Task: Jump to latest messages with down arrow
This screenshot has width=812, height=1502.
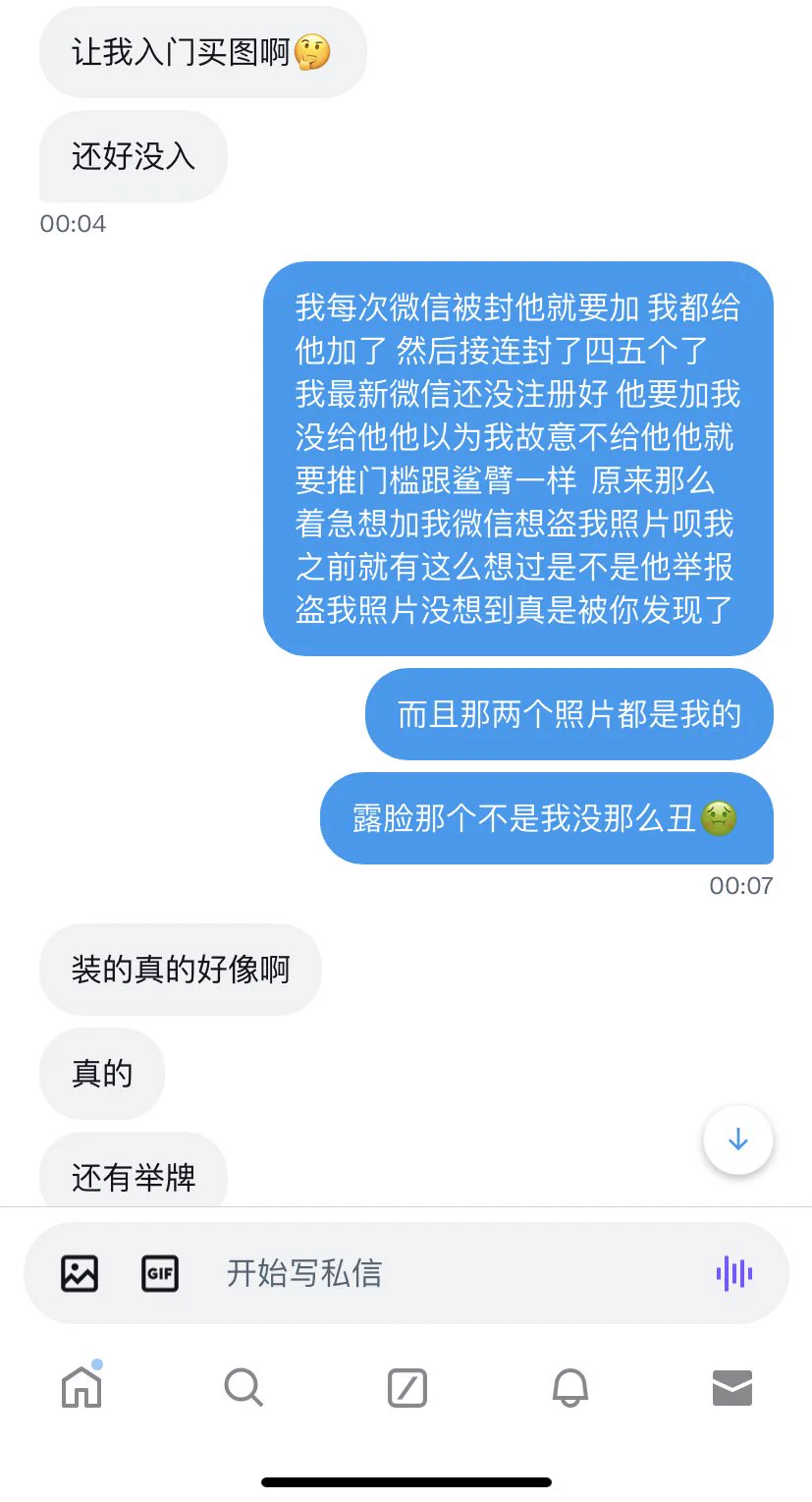Action: (737, 1140)
